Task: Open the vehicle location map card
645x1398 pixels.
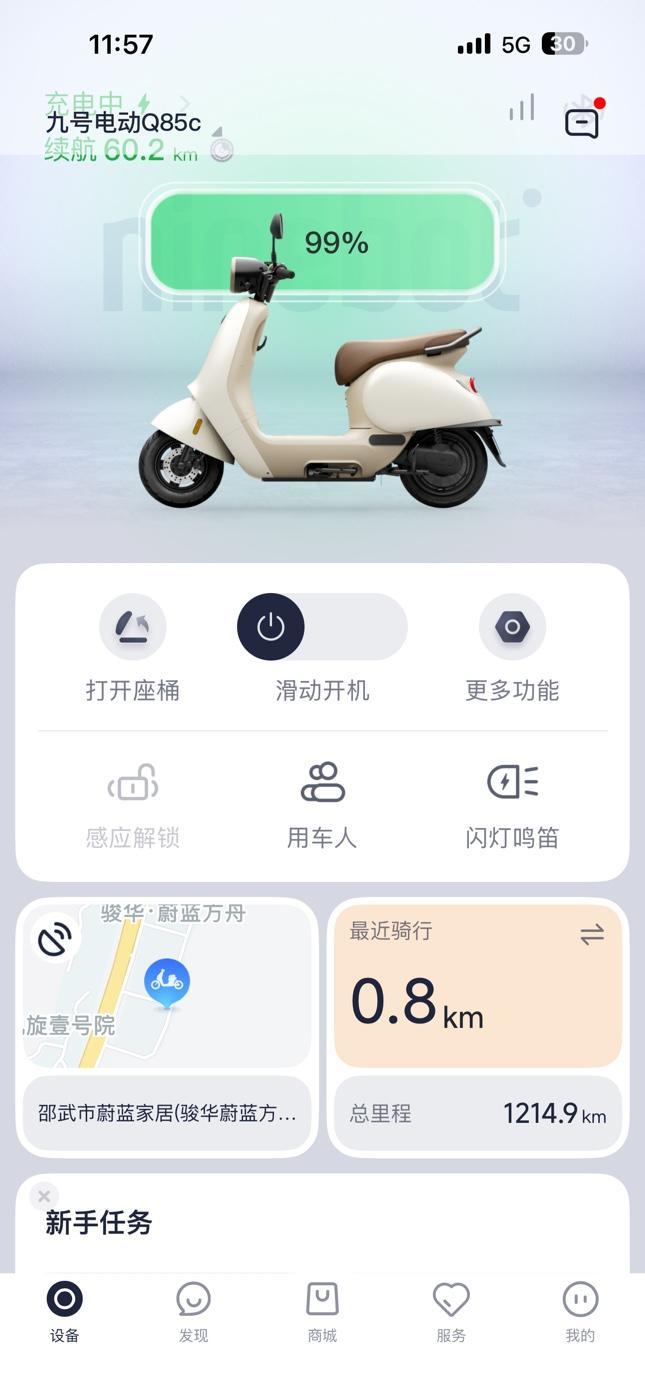Action: click(167, 985)
